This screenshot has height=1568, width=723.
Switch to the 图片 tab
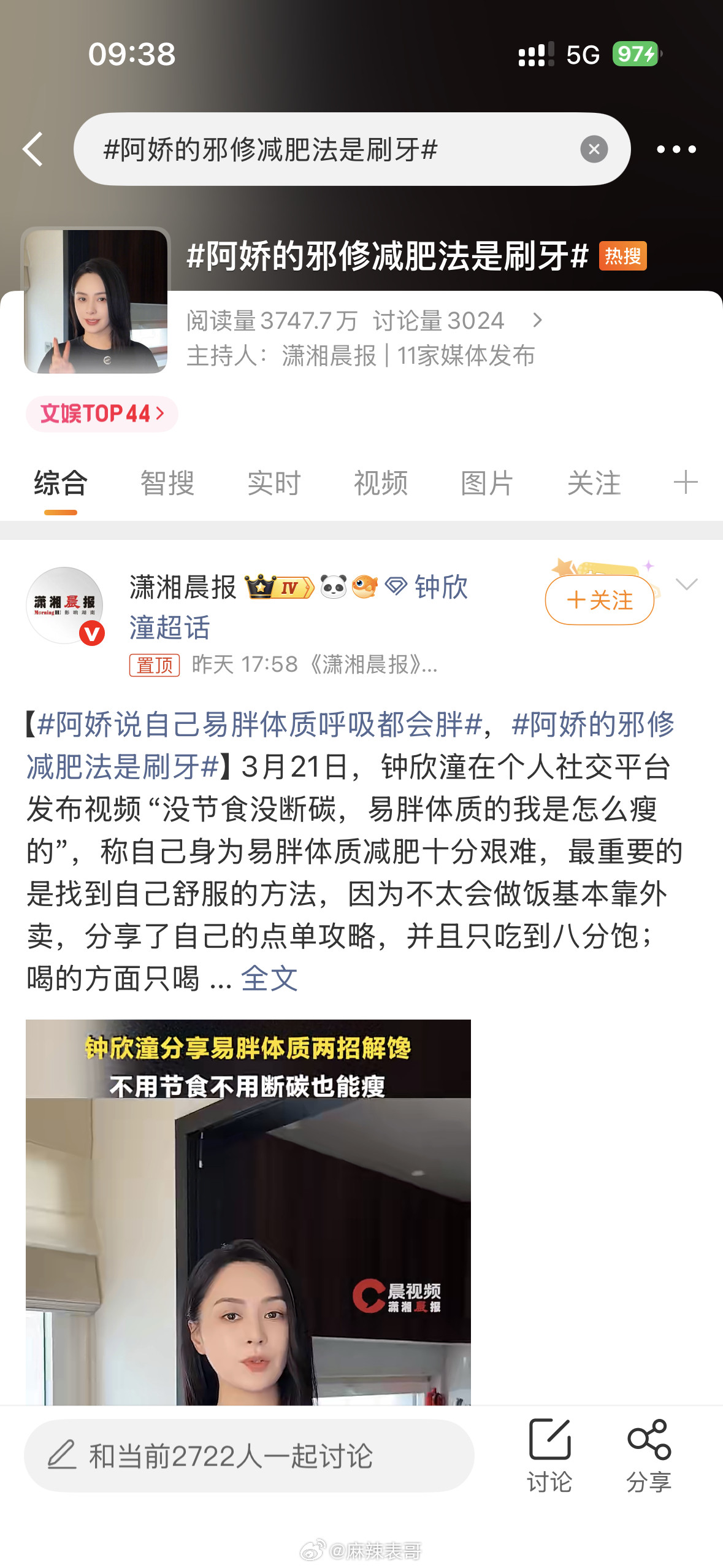(x=488, y=484)
